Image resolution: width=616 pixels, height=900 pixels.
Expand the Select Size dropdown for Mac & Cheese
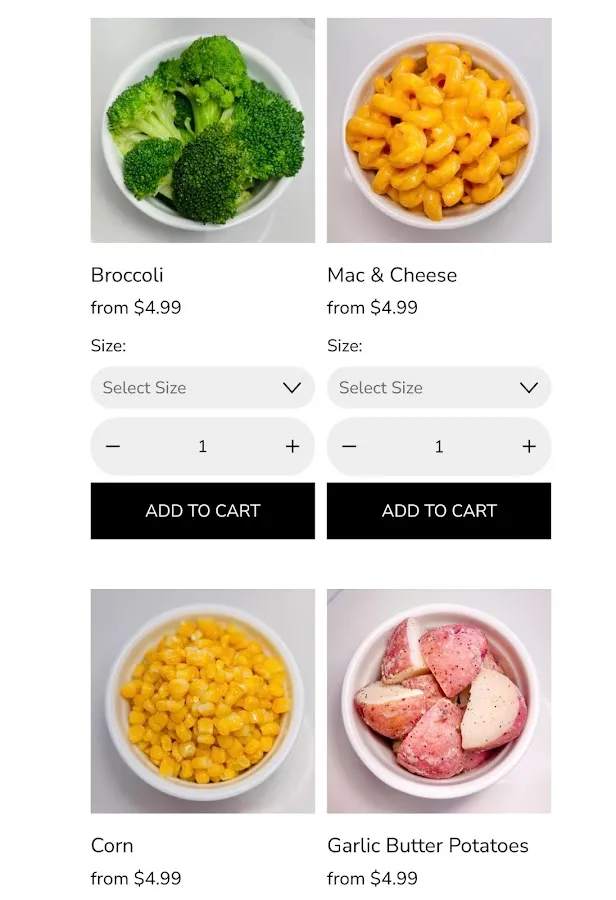(x=438, y=388)
